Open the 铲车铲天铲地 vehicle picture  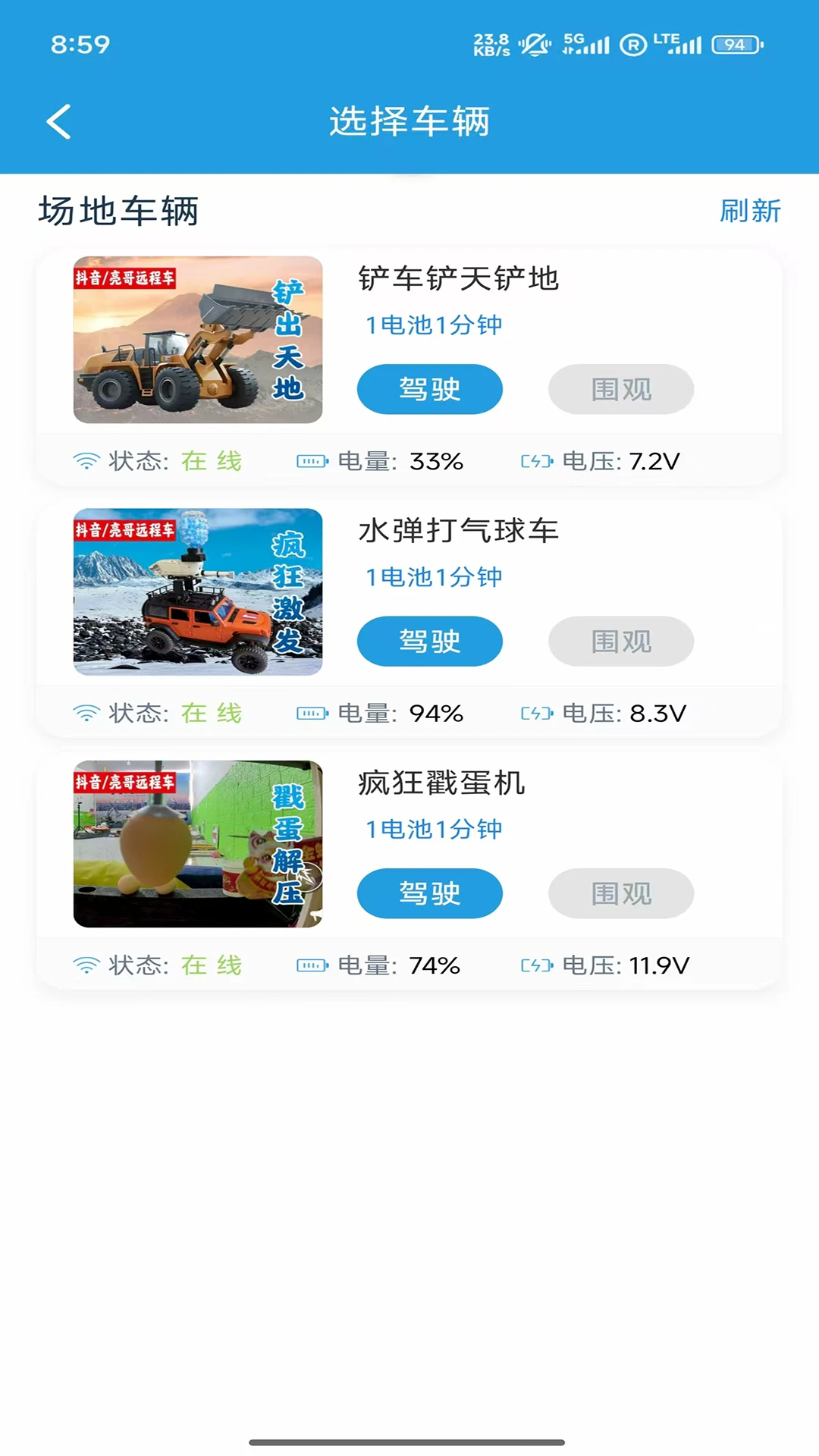pyautogui.click(x=198, y=340)
